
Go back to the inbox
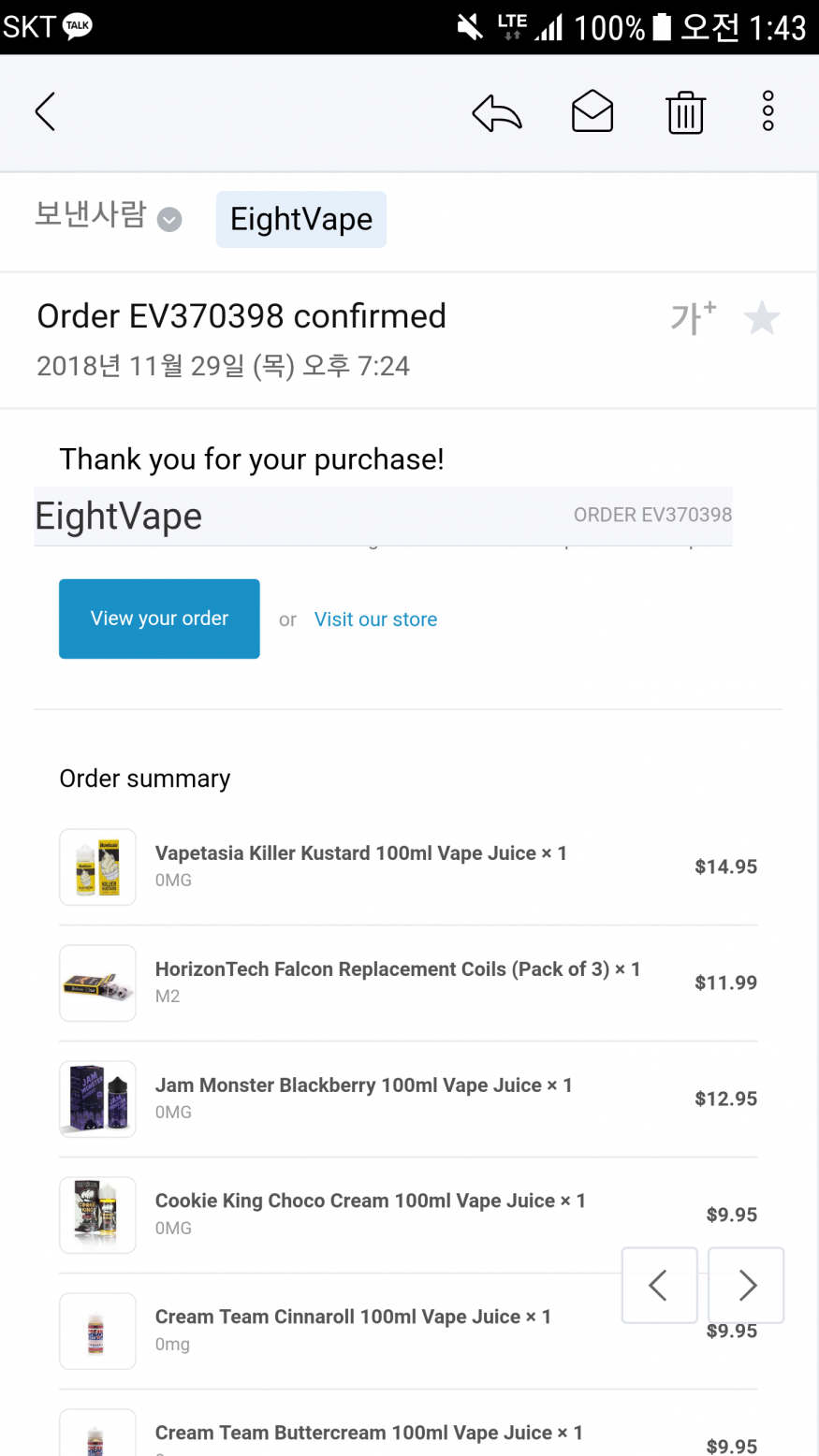(45, 112)
